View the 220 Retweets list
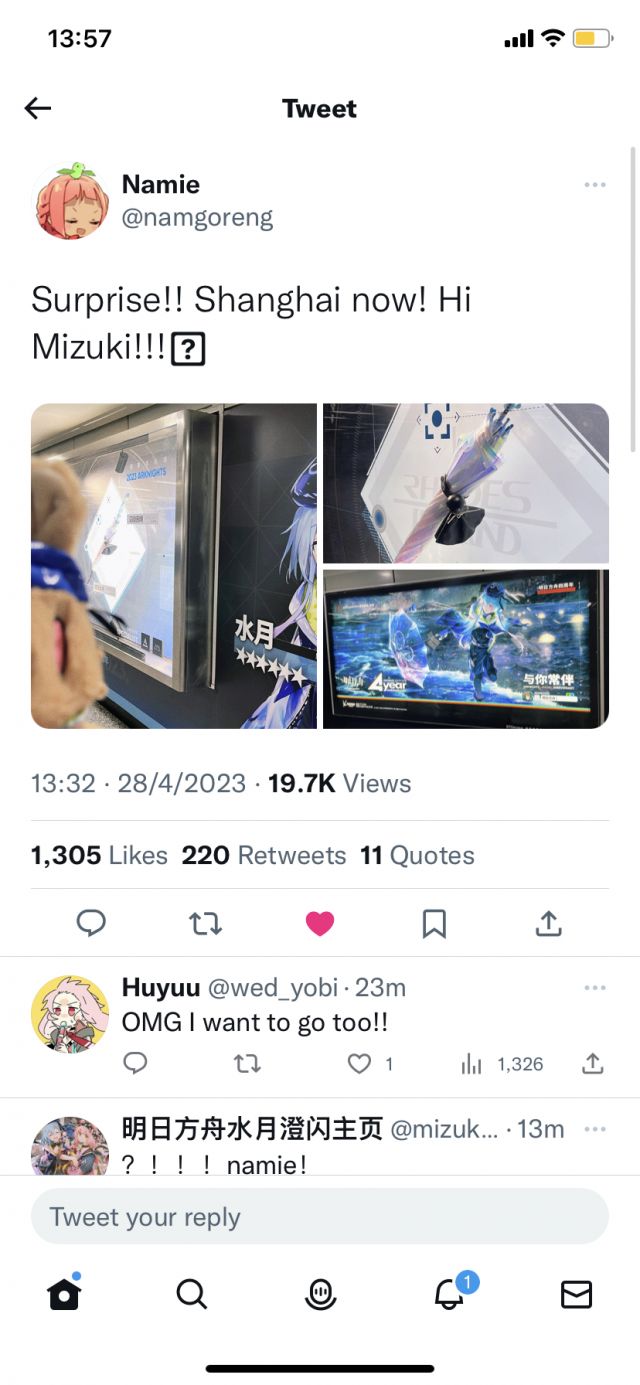Image resolution: width=640 pixels, height=1385 pixels. tap(263, 855)
